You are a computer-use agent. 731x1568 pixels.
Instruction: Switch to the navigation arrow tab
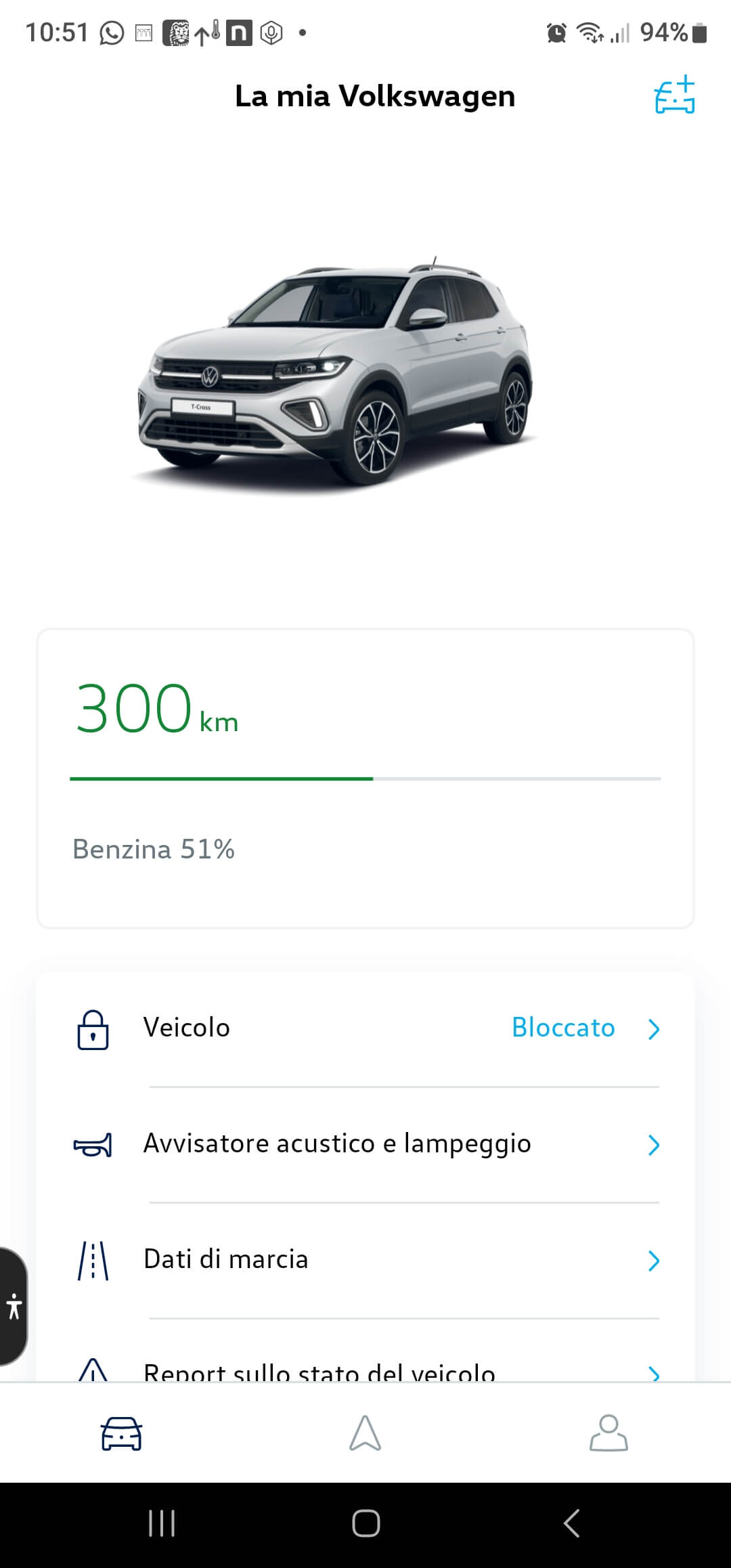365,1433
